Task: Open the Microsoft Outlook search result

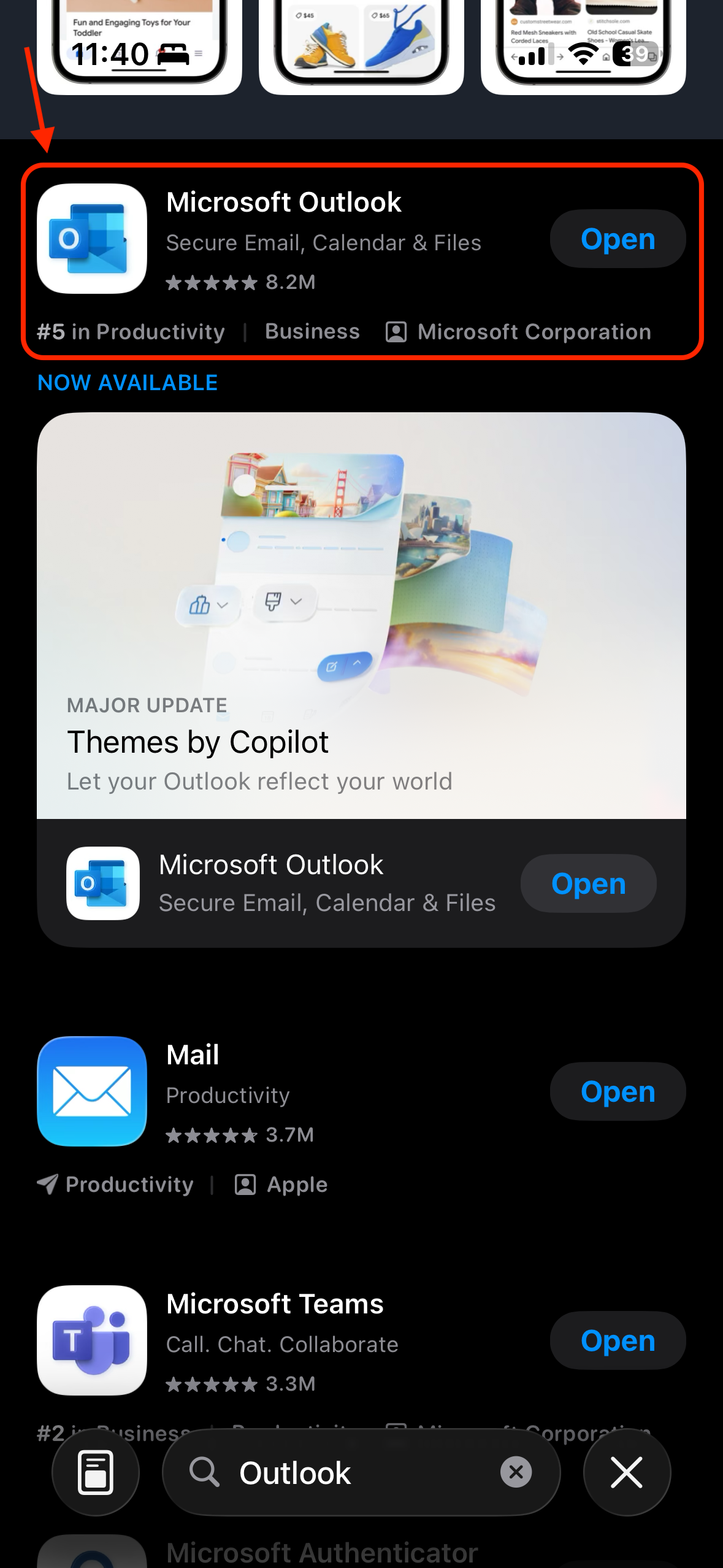Action: (x=283, y=202)
